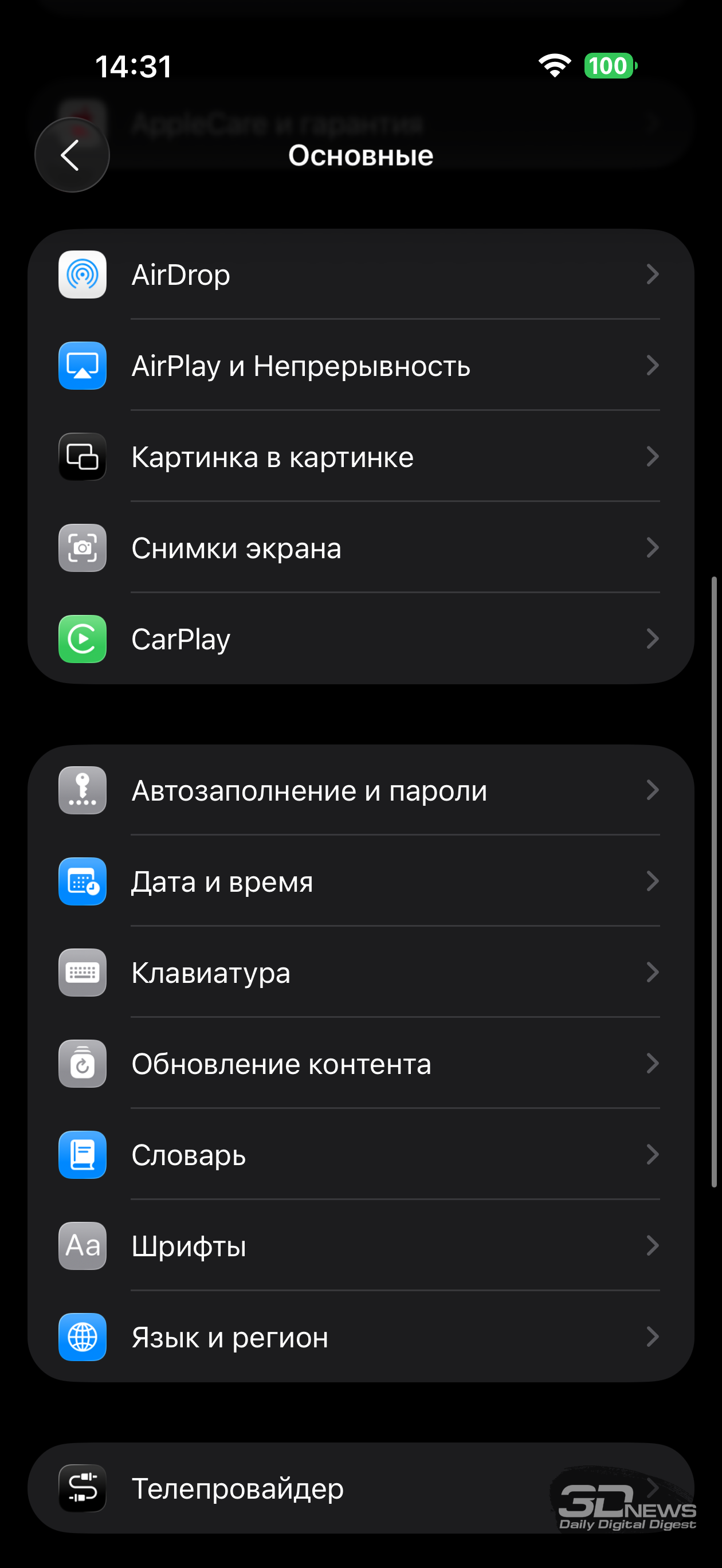Viewport: 722px width, 1568px height.
Task: Go back from the Основные screen
Action: pos(72,155)
